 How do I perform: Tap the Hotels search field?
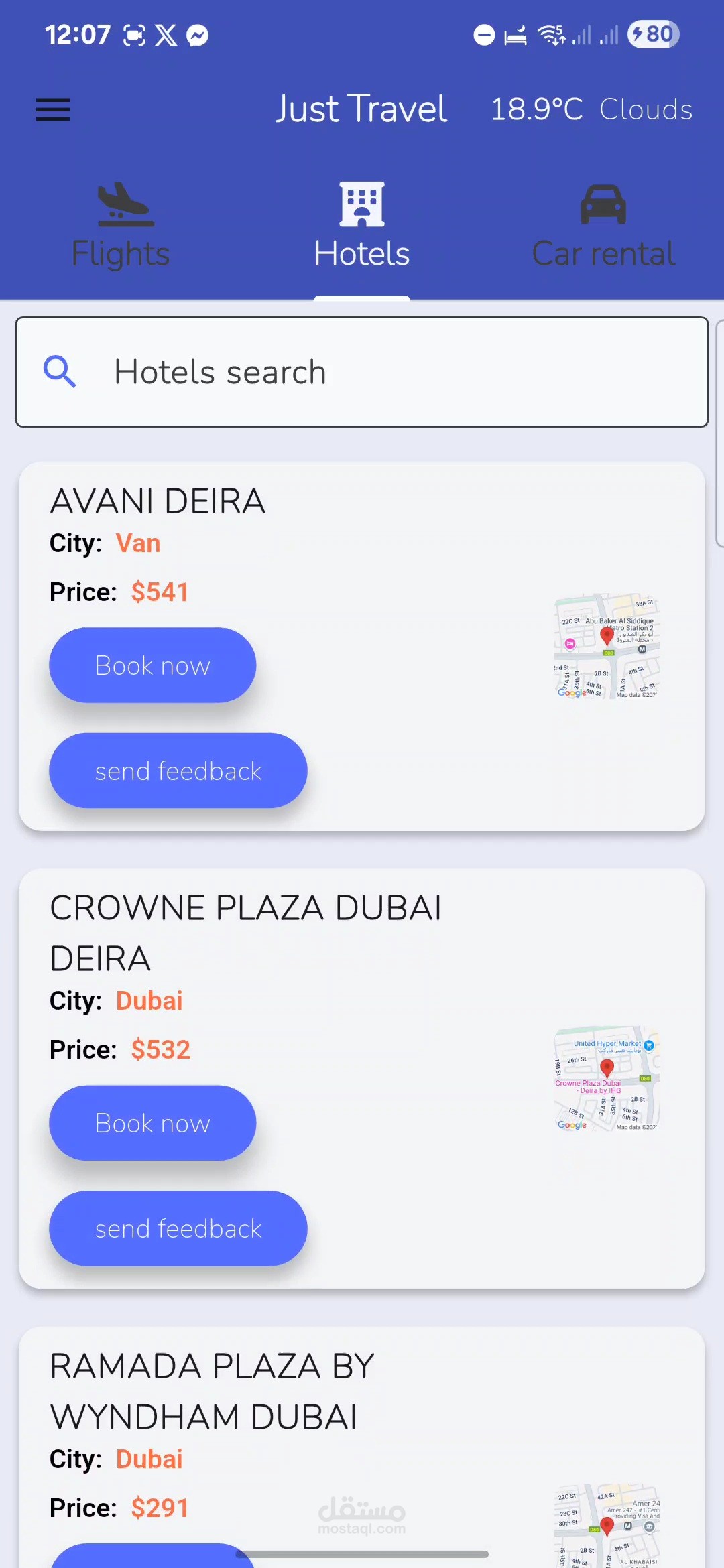(x=362, y=372)
